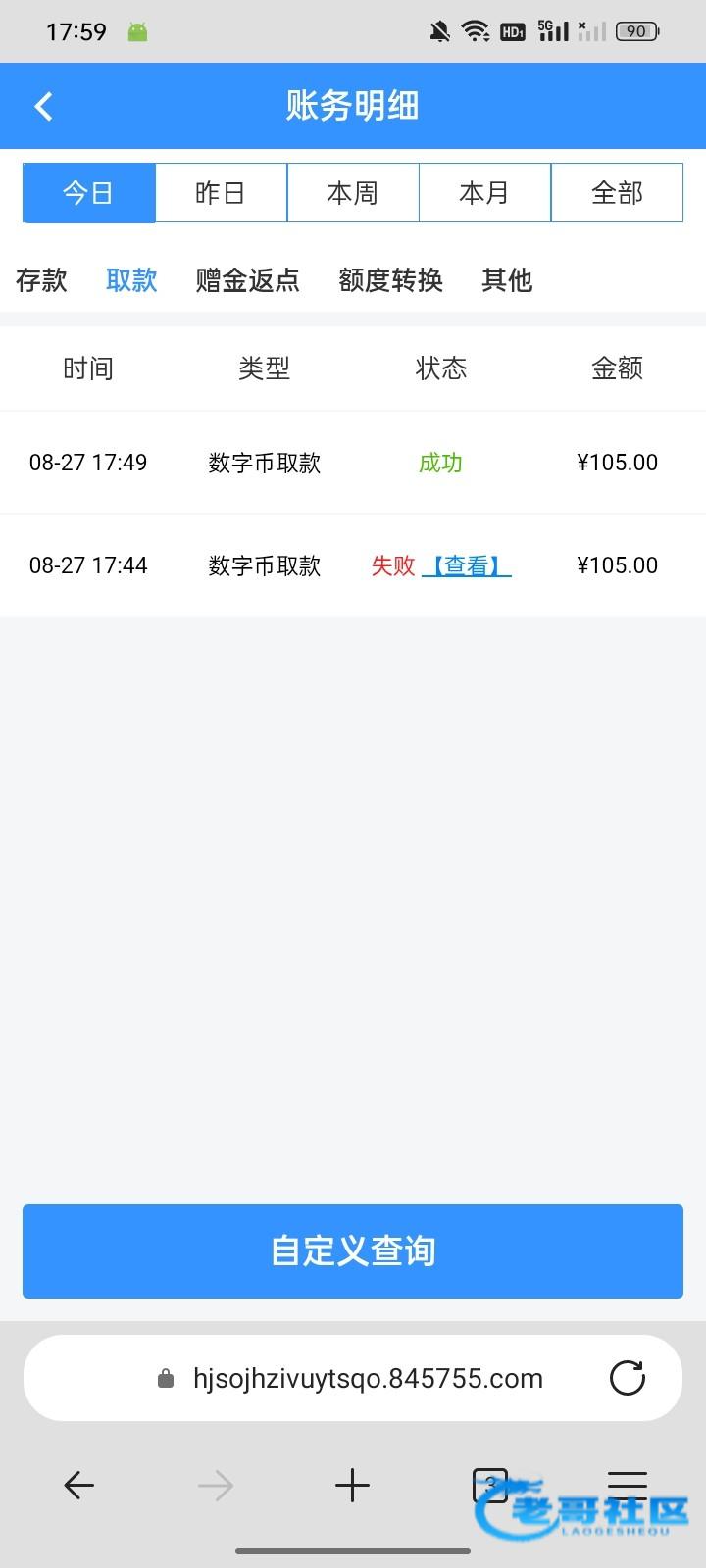
Task: Open 自定义查询 custom search
Action: pos(353,1250)
